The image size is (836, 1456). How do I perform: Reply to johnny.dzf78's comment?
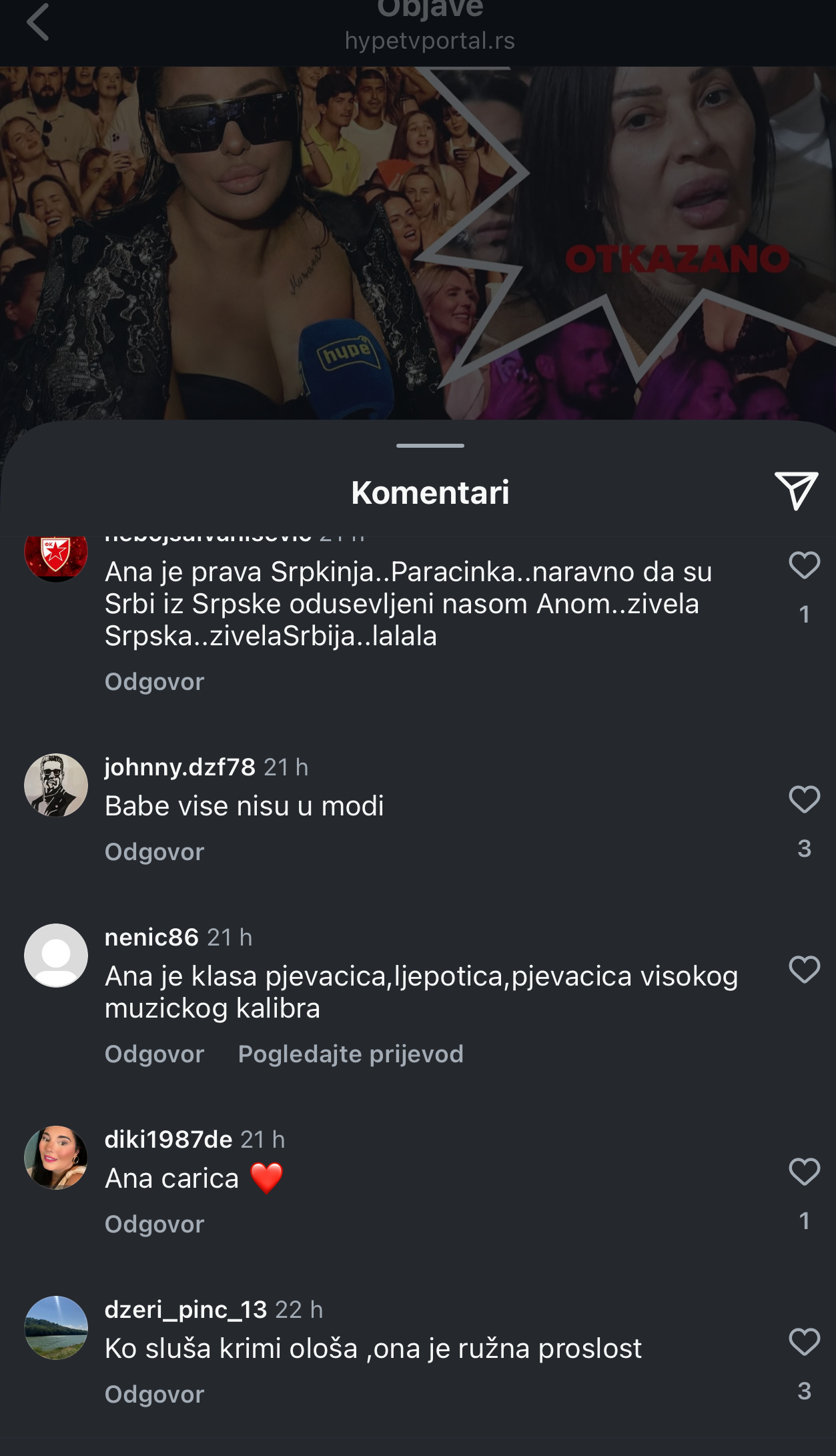click(154, 852)
